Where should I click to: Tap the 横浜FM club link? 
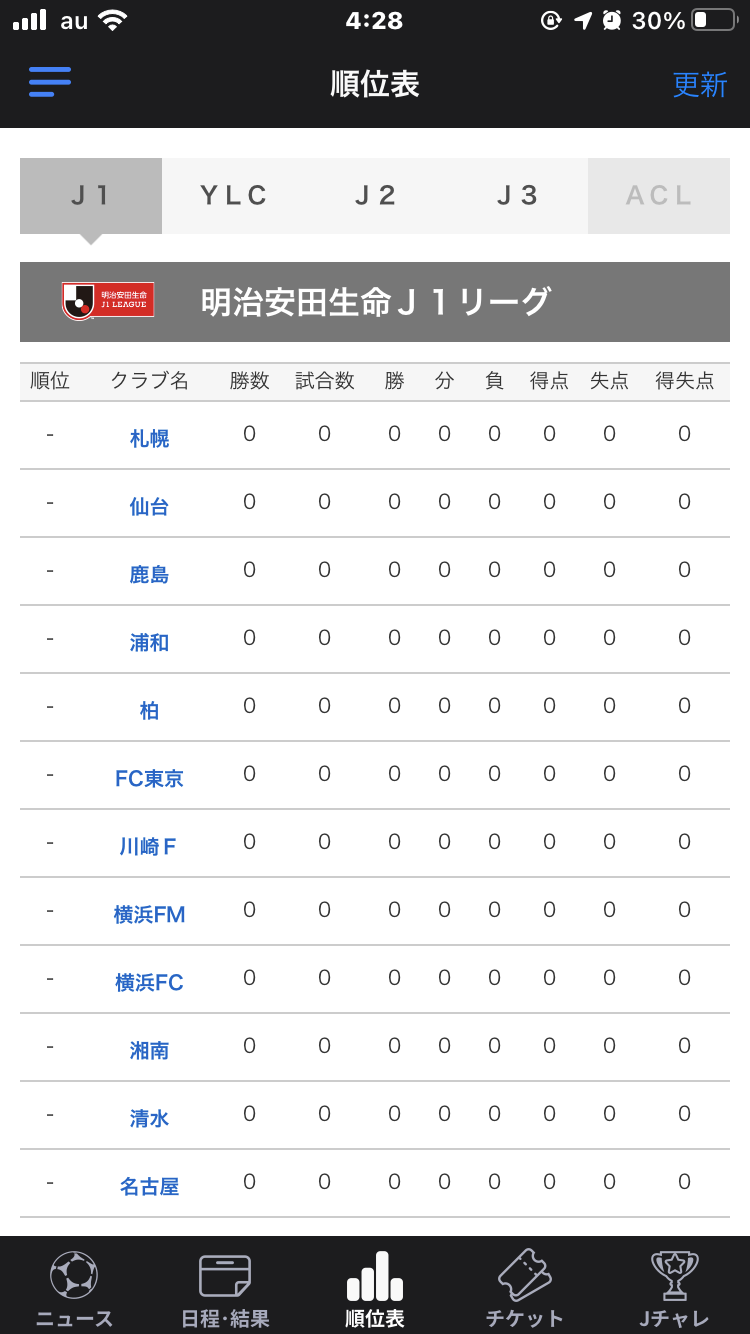tap(149, 914)
